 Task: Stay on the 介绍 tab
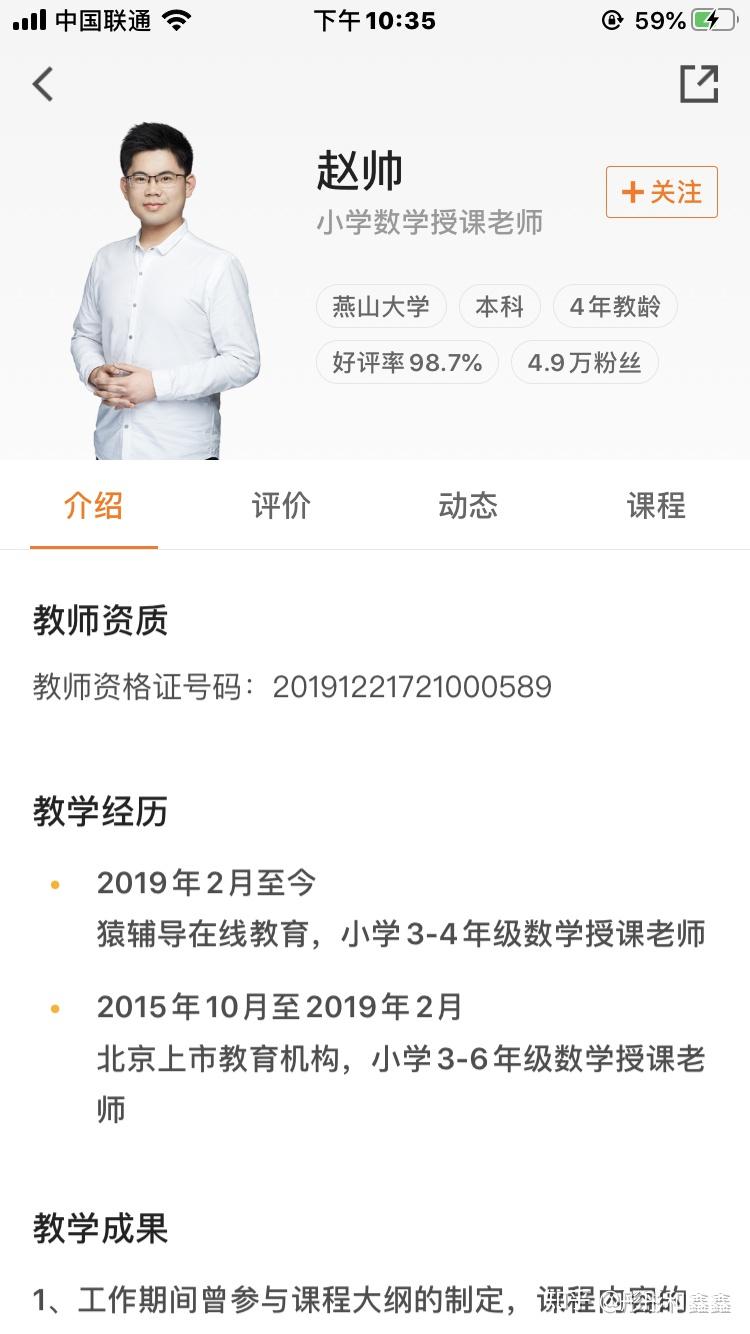93,506
